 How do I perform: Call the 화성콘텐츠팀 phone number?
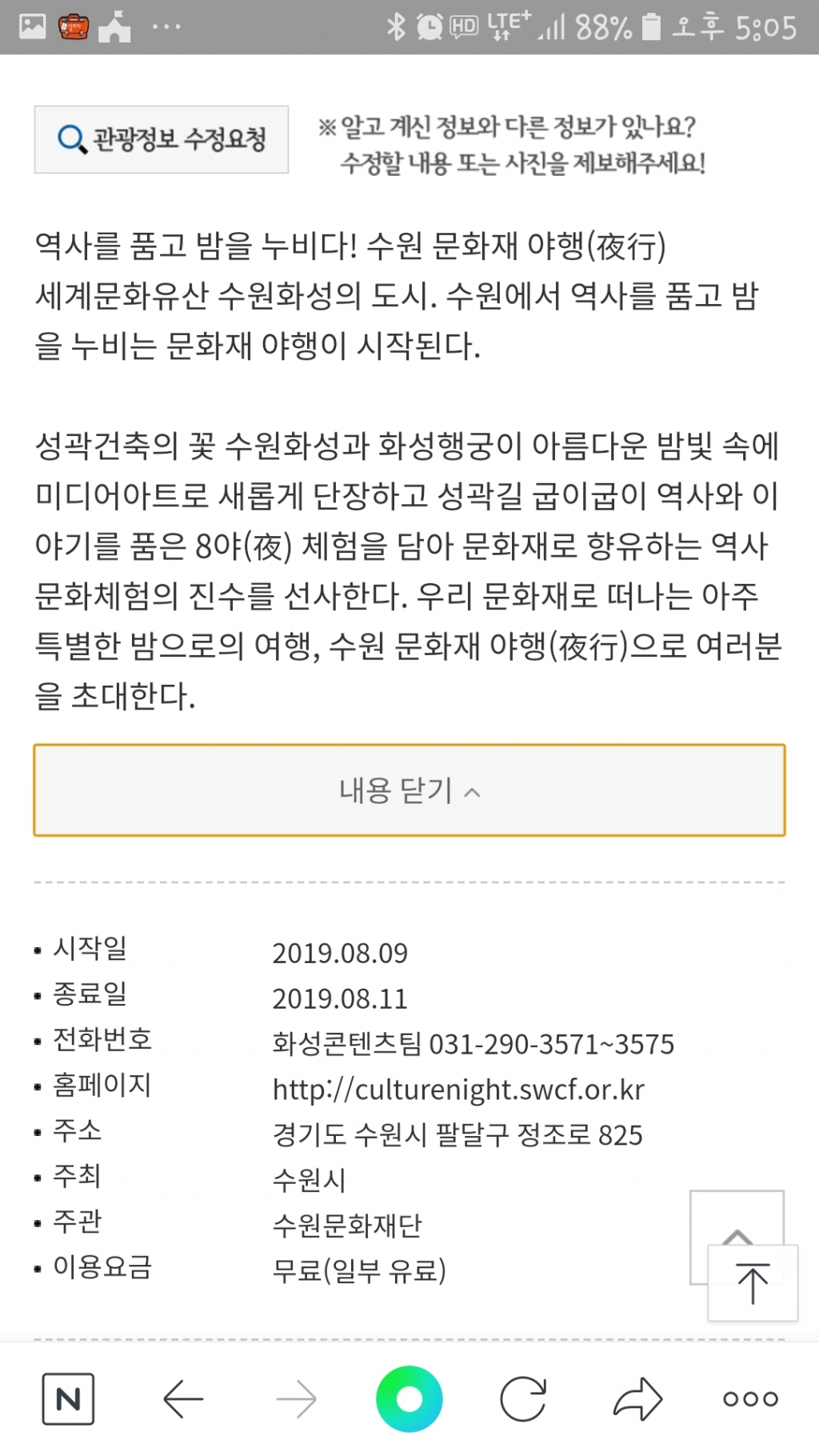tap(473, 1044)
